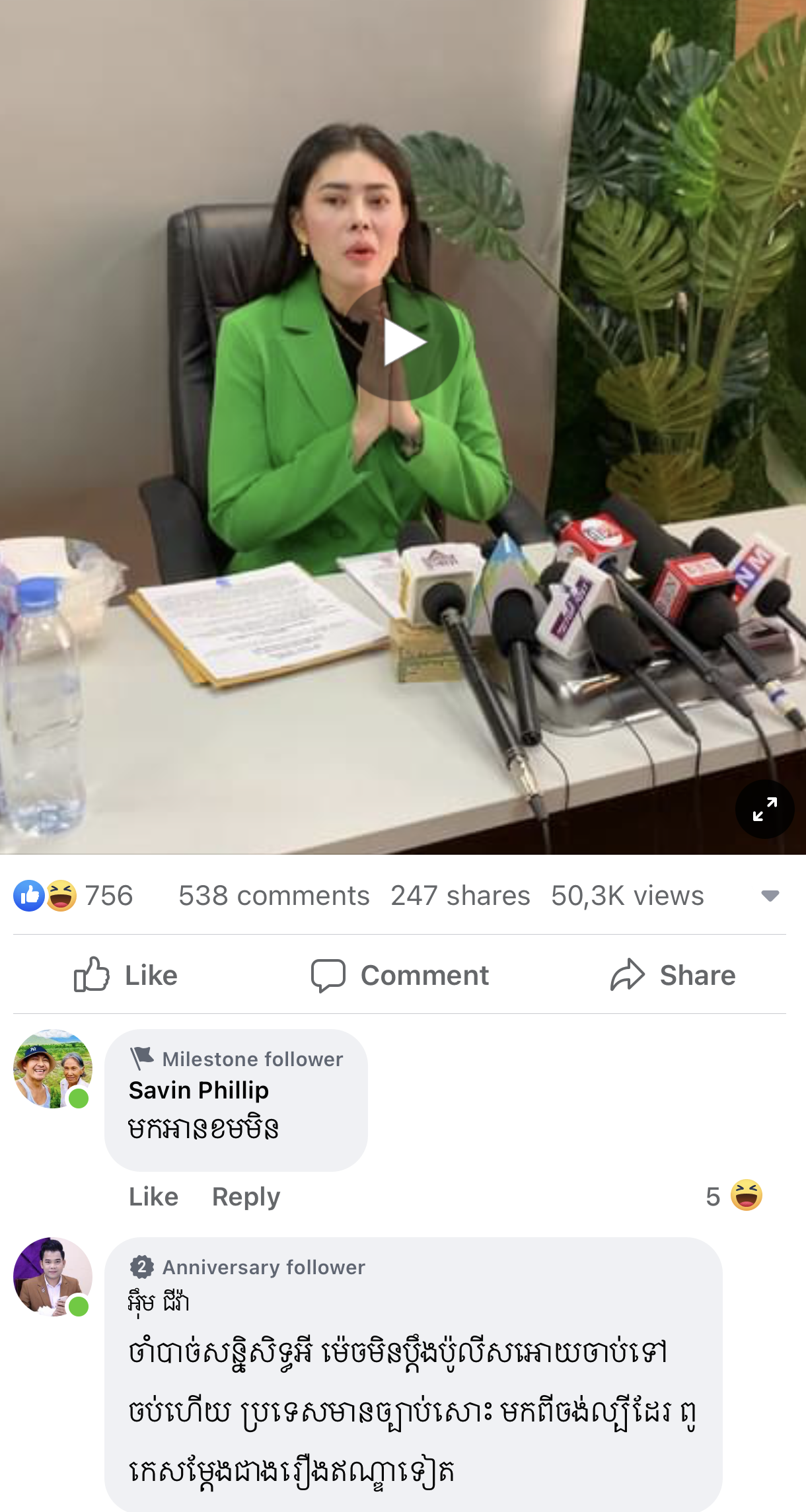Expand the dropdown arrow beside views
Screen dimensions: 806x1512
[x=770, y=896]
